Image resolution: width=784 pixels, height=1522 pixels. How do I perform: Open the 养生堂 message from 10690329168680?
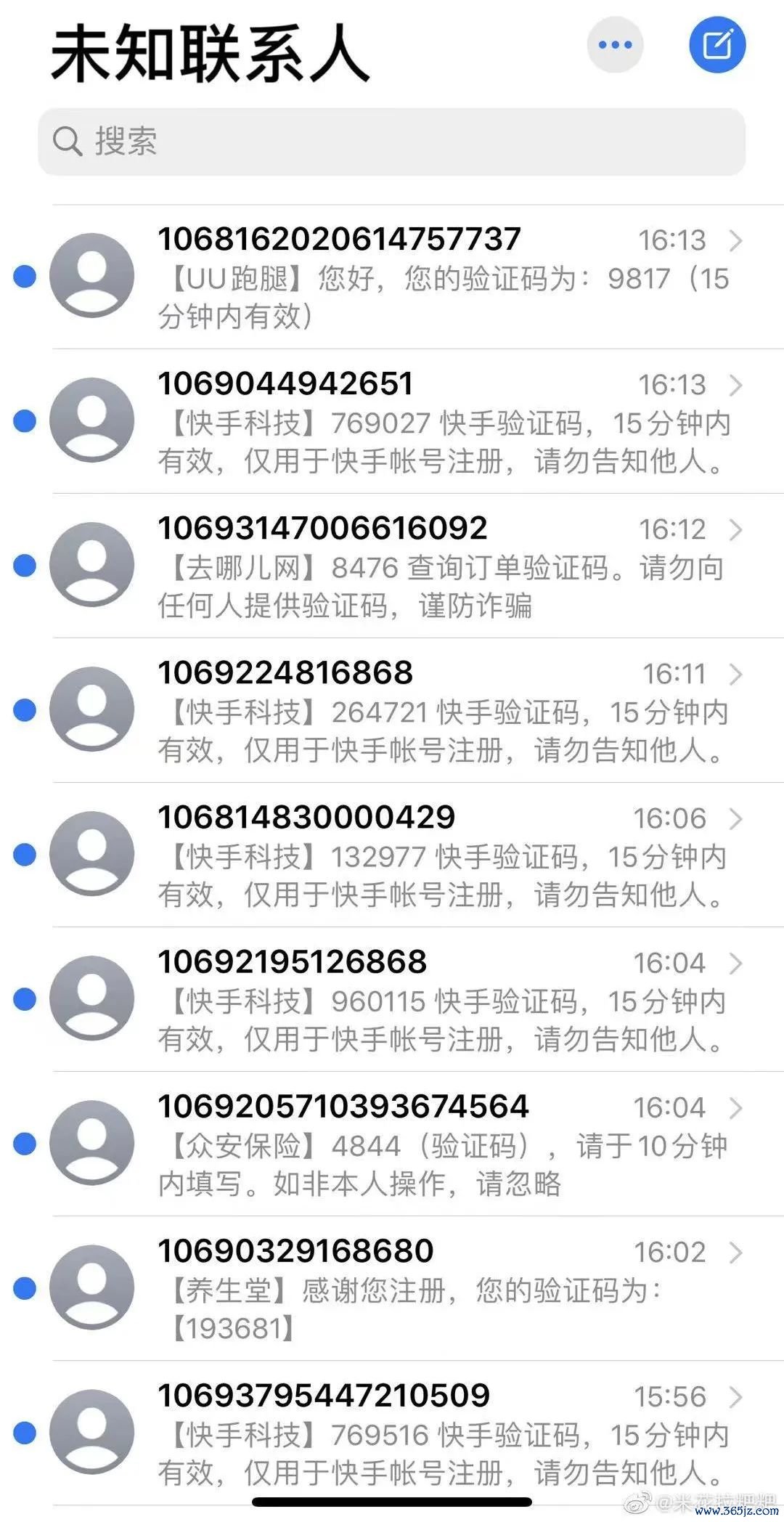coord(392,1288)
